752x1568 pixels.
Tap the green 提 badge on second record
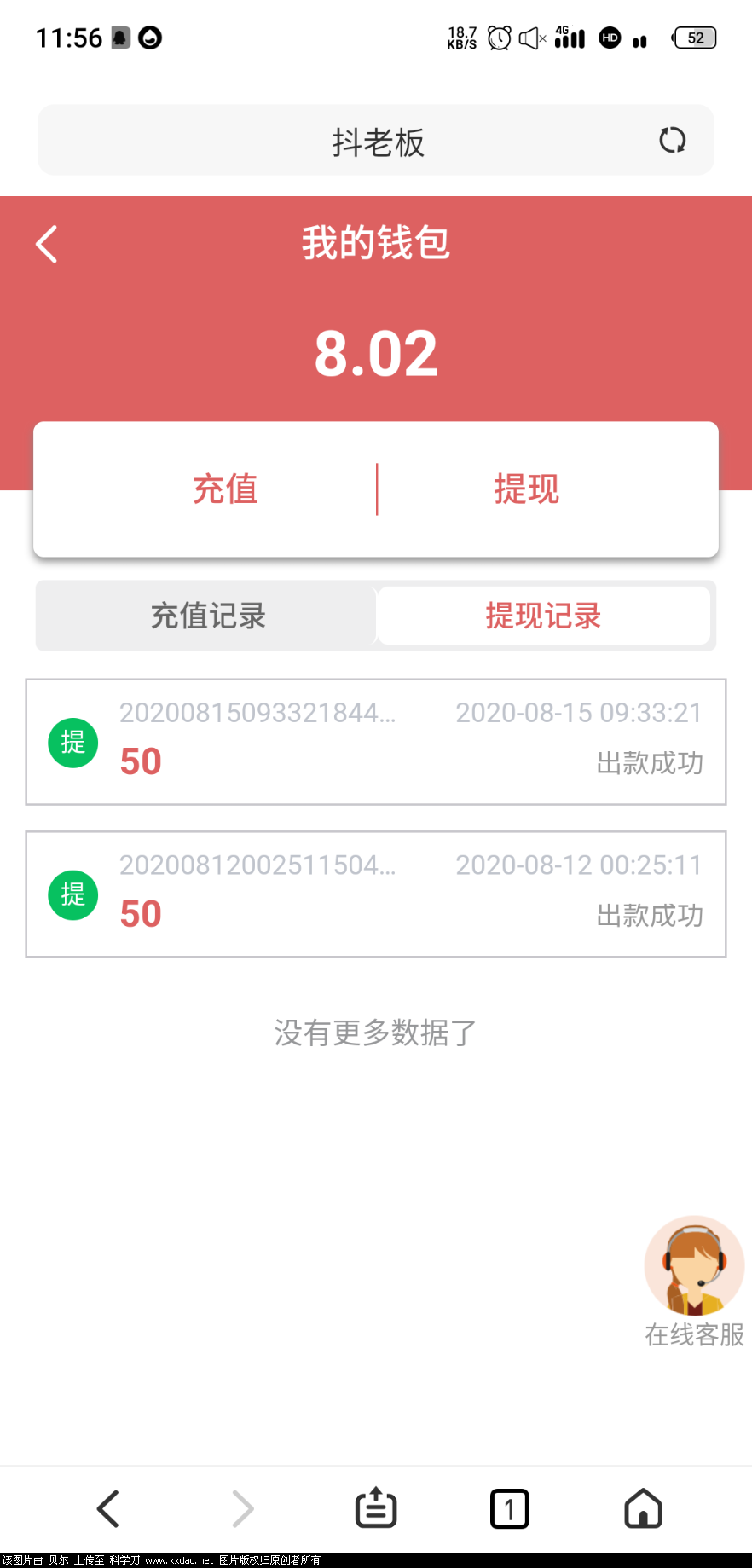coord(73,895)
